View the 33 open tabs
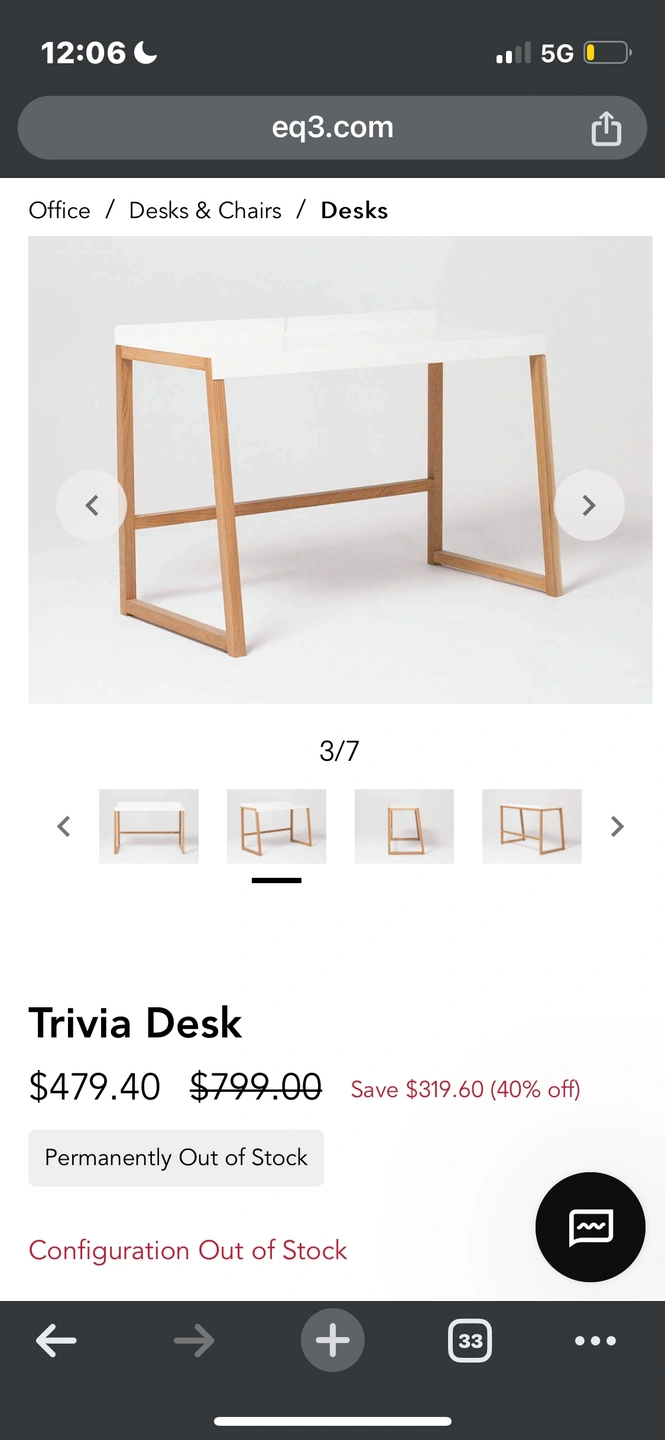The image size is (665, 1440). click(470, 1341)
